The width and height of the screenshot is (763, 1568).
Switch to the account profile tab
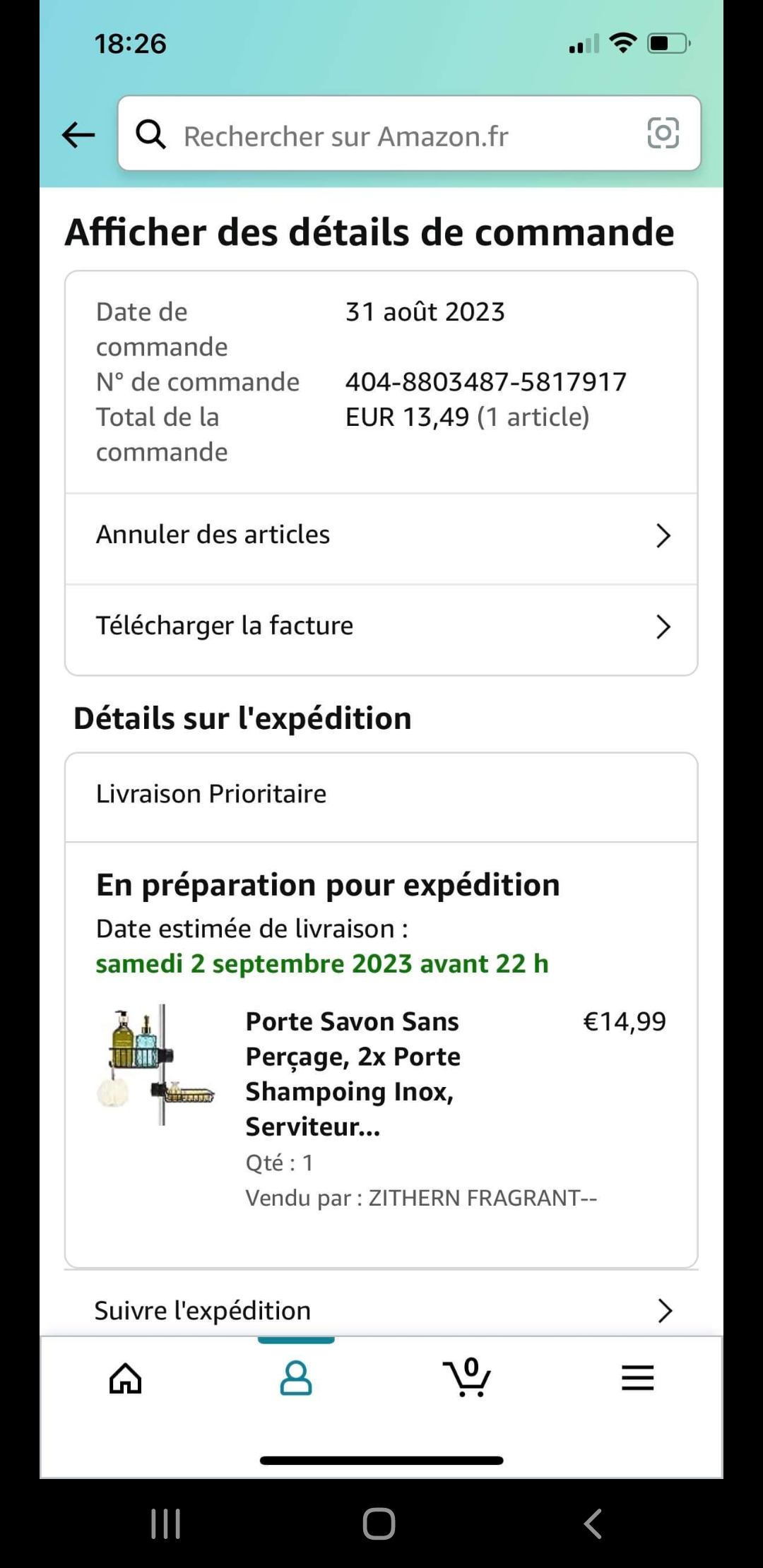[x=296, y=1378]
